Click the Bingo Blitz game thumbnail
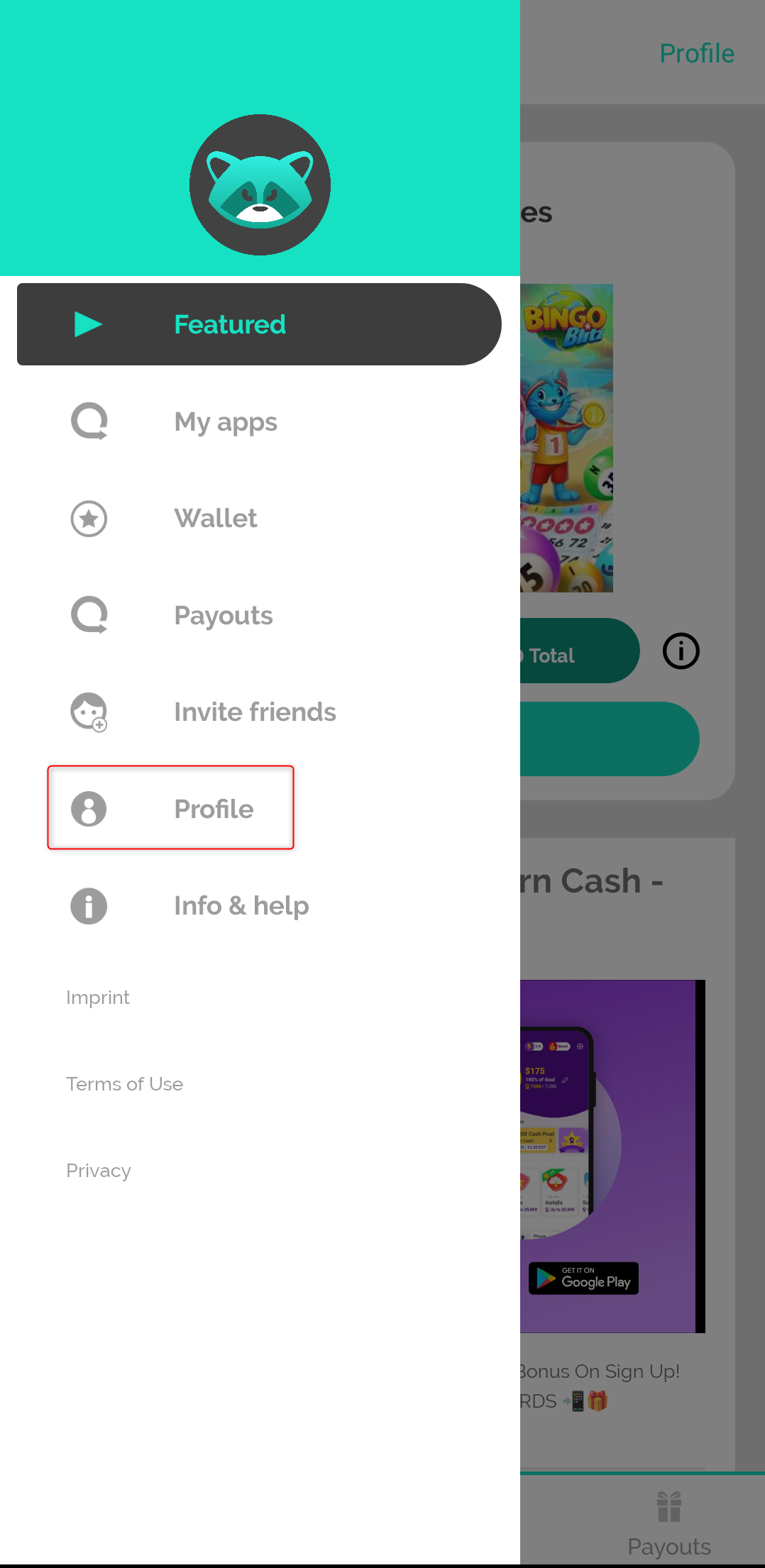The width and height of the screenshot is (765, 1568). (567, 438)
